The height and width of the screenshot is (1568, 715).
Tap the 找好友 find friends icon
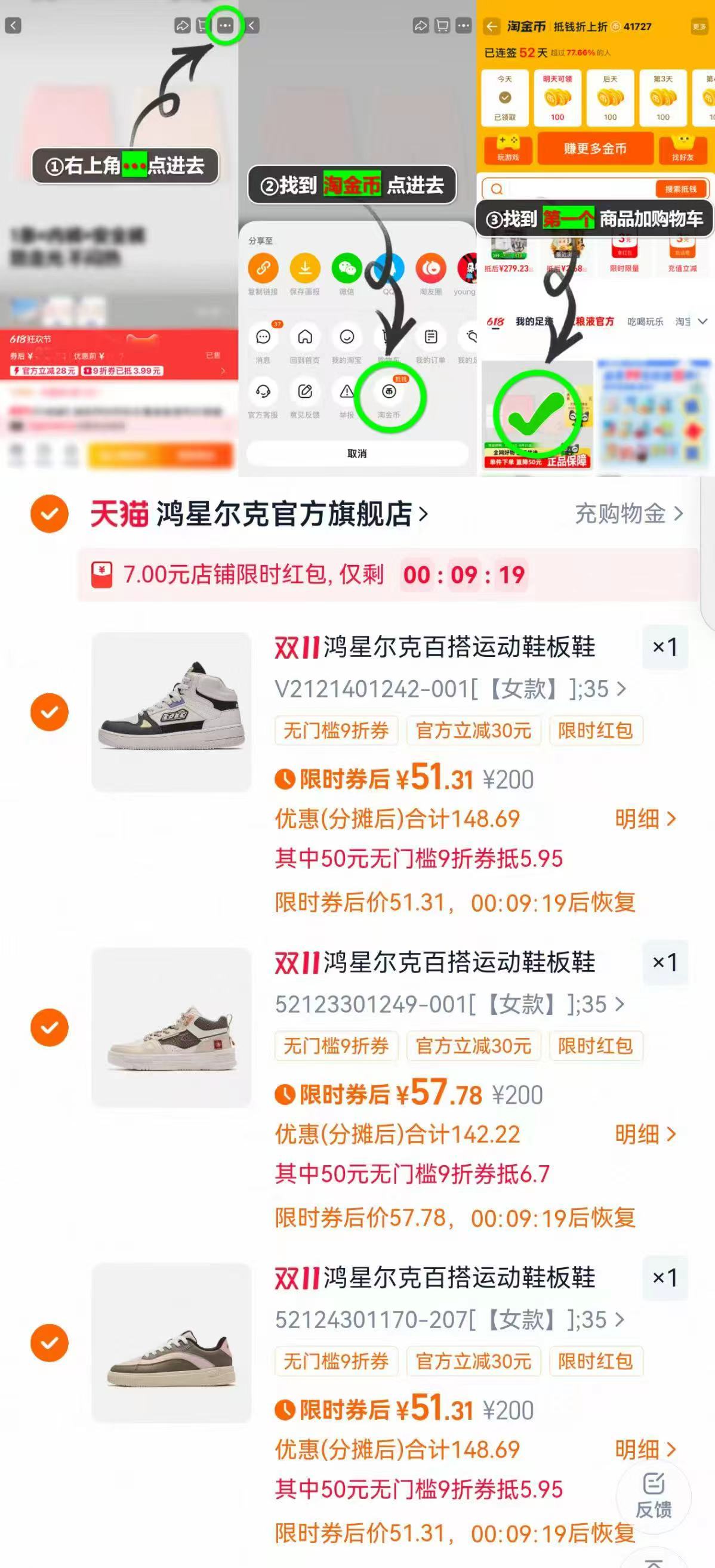[x=682, y=148]
